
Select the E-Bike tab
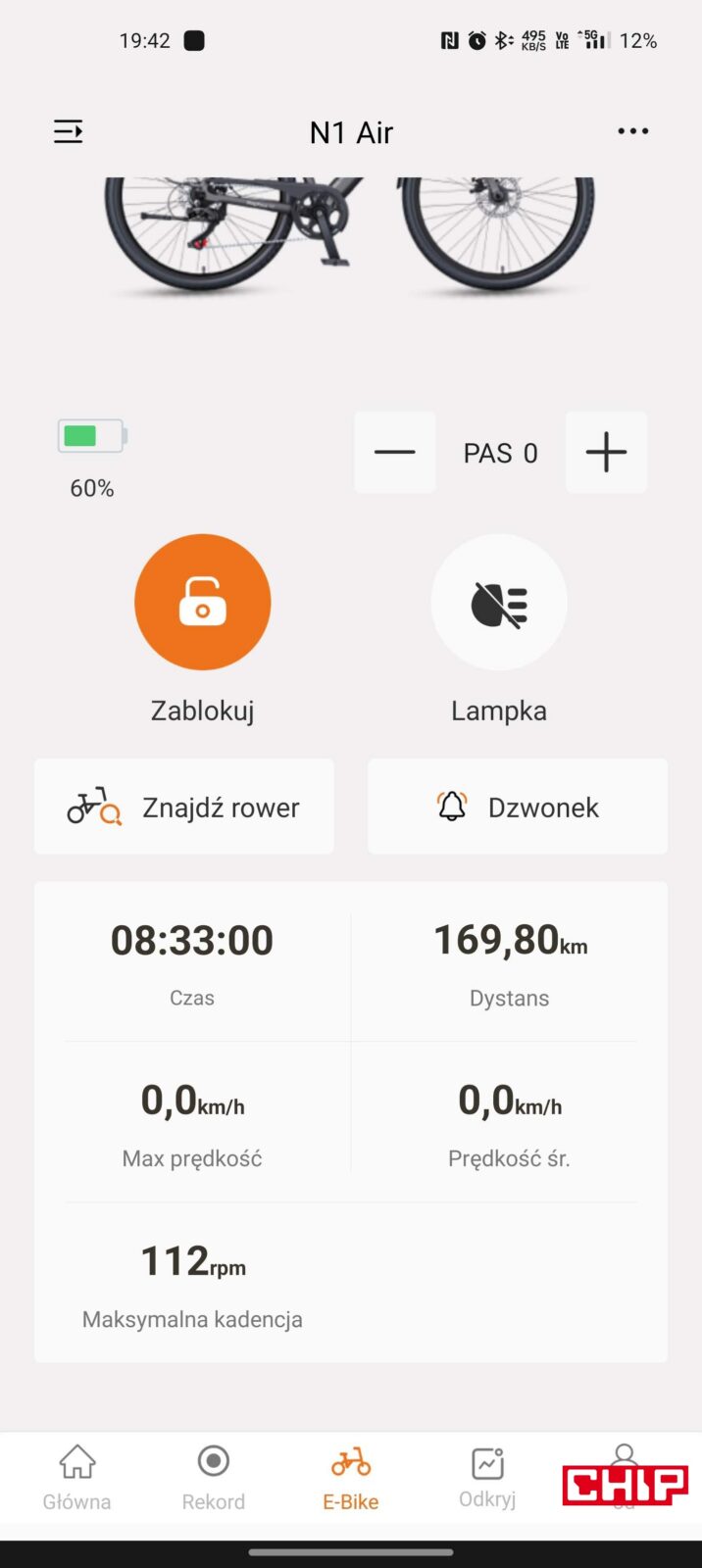coord(350,1477)
